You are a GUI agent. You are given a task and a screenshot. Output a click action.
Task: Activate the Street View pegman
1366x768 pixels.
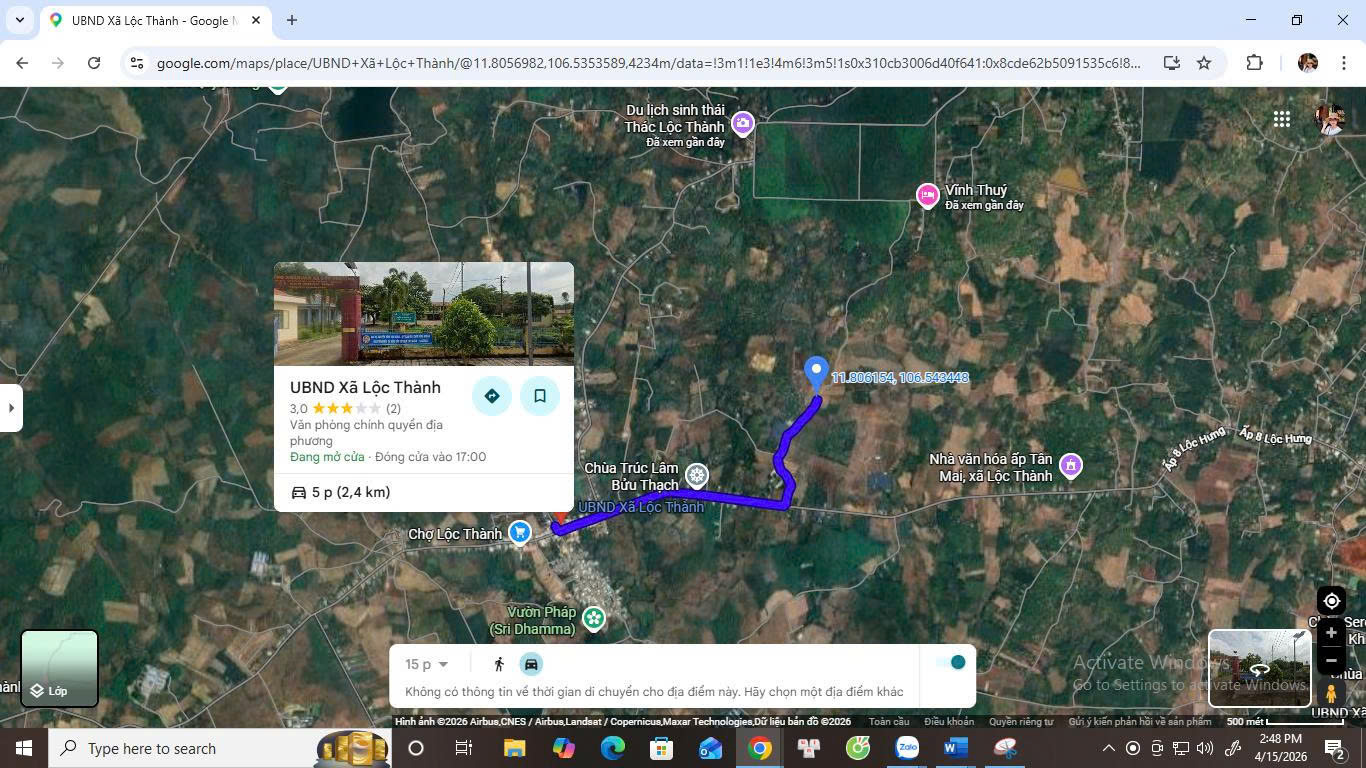[x=1331, y=693]
